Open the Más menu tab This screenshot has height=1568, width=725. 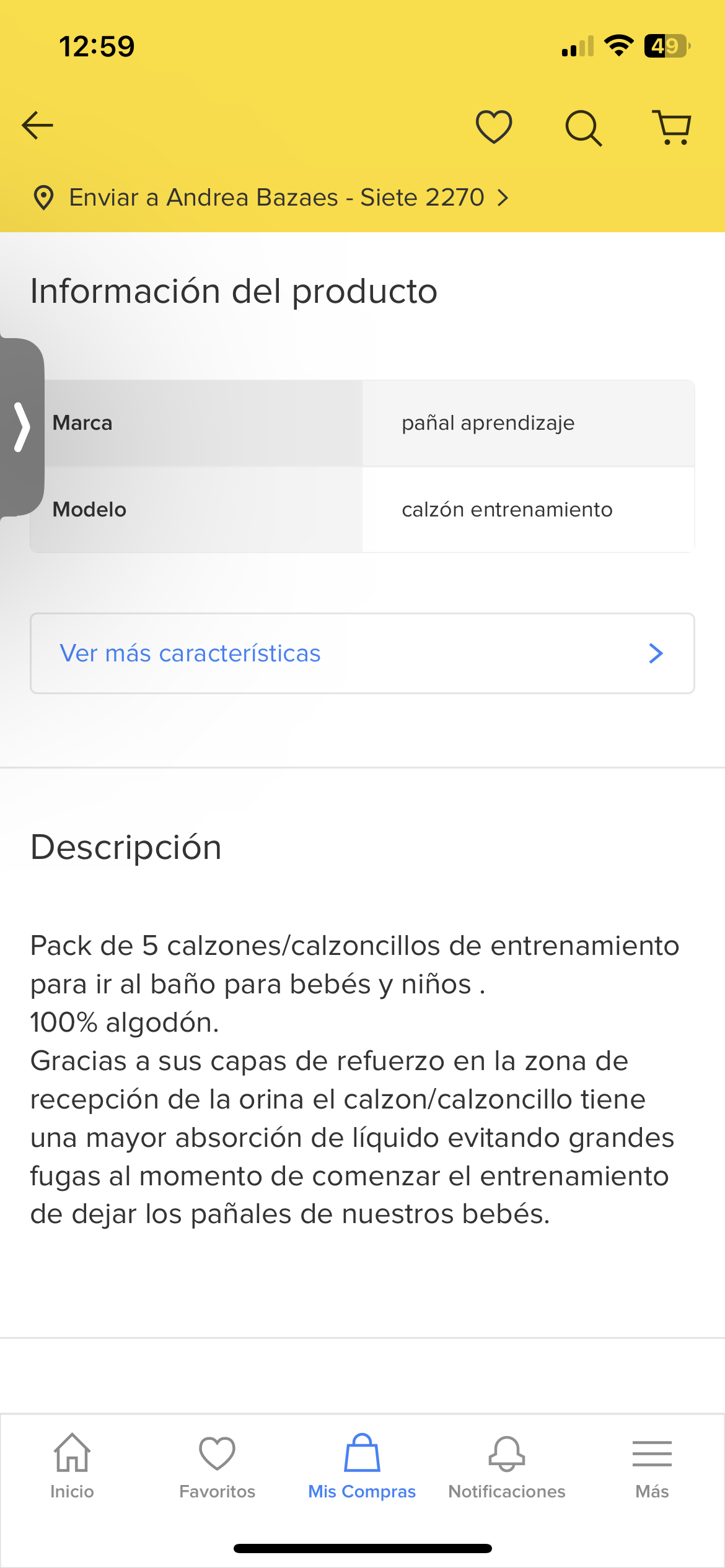(652, 1466)
